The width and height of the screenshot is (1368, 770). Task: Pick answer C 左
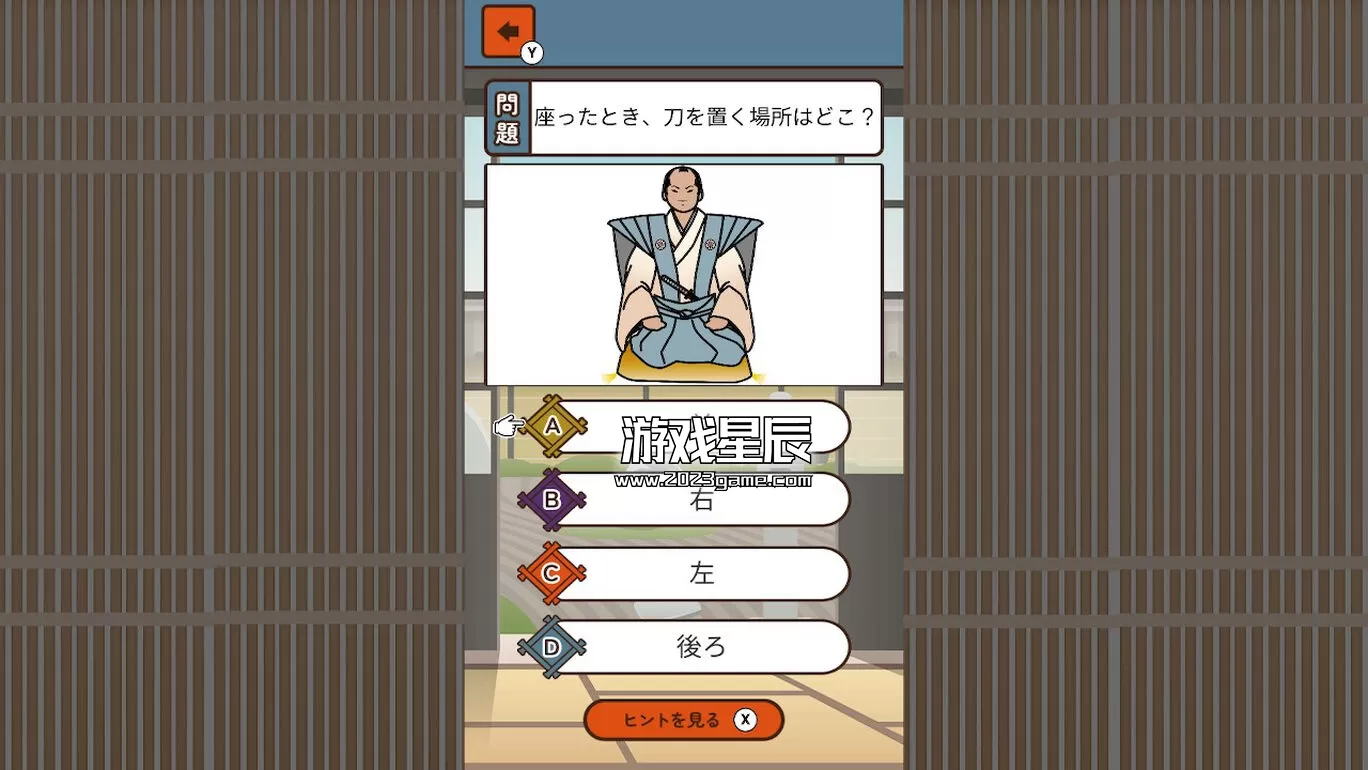pyautogui.click(x=700, y=574)
